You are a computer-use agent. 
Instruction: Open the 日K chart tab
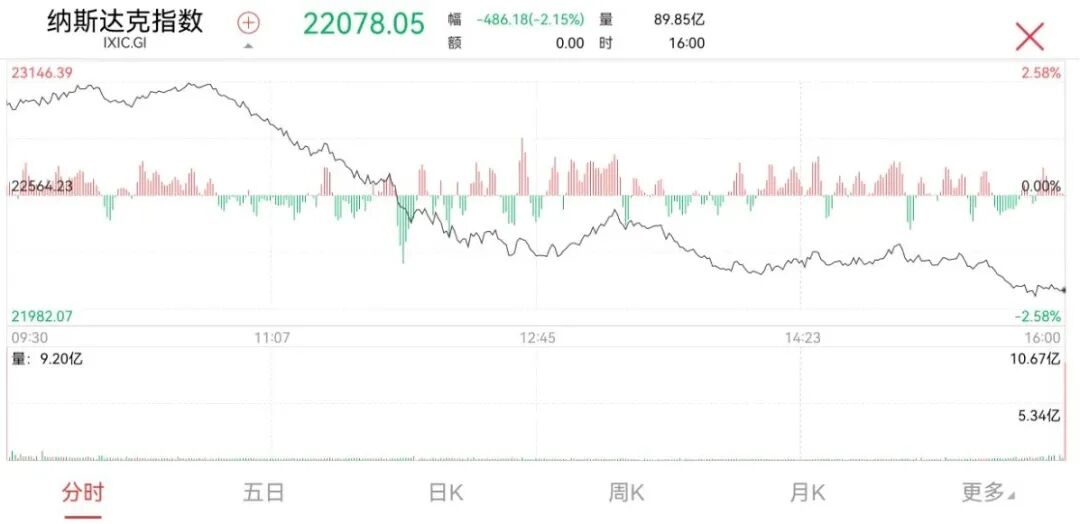pyautogui.click(x=445, y=492)
